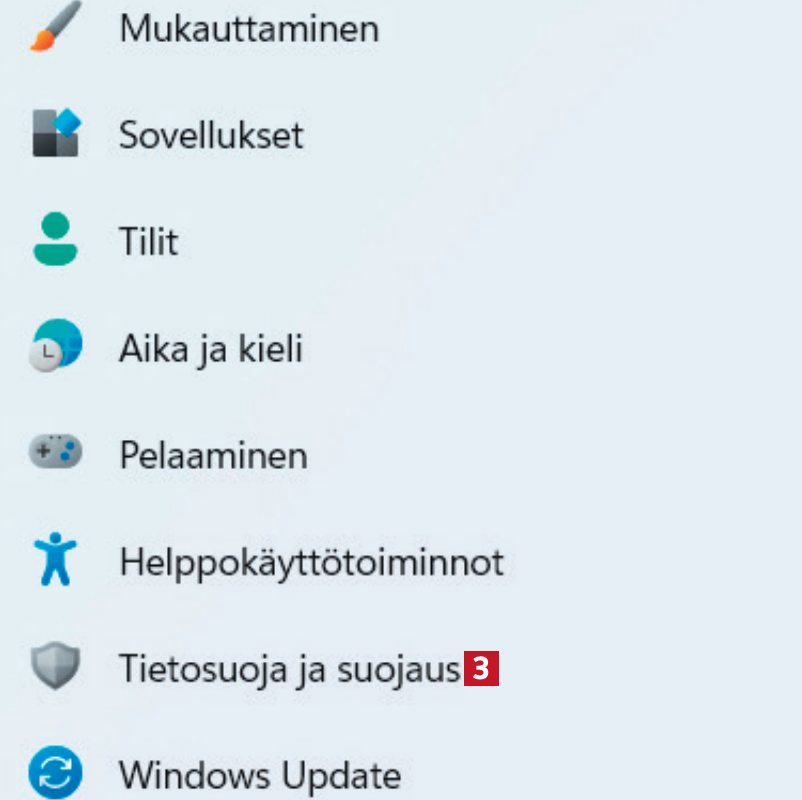Go to Tilit settings

pyautogui.click(x=149, y=242)
